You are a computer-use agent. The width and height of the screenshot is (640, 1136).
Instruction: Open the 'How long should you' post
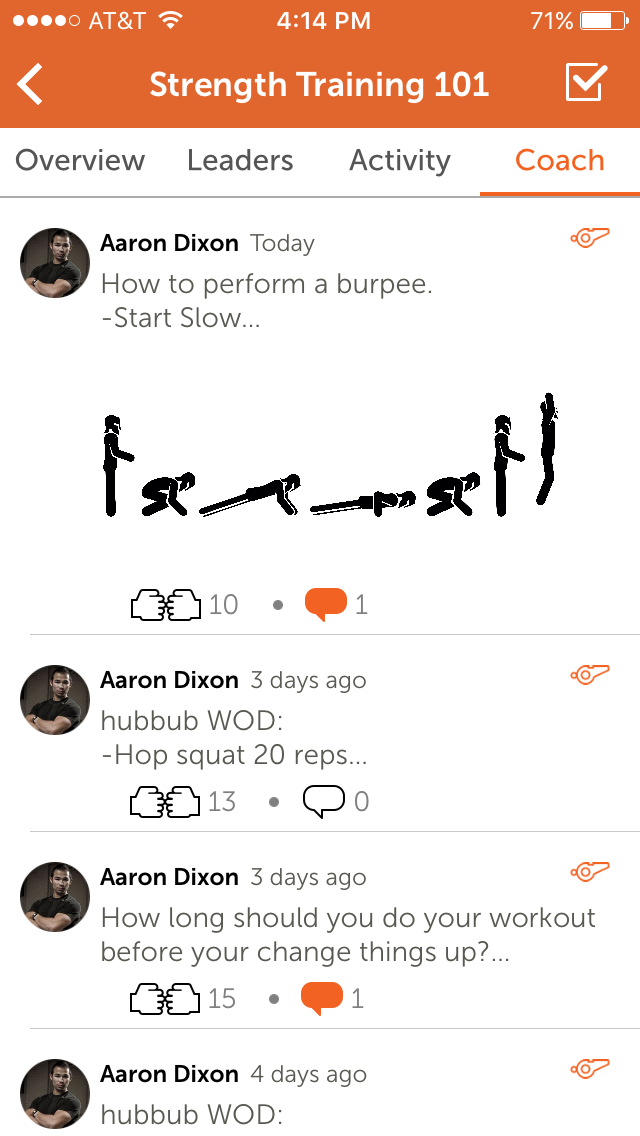click(x=348, y=935)
